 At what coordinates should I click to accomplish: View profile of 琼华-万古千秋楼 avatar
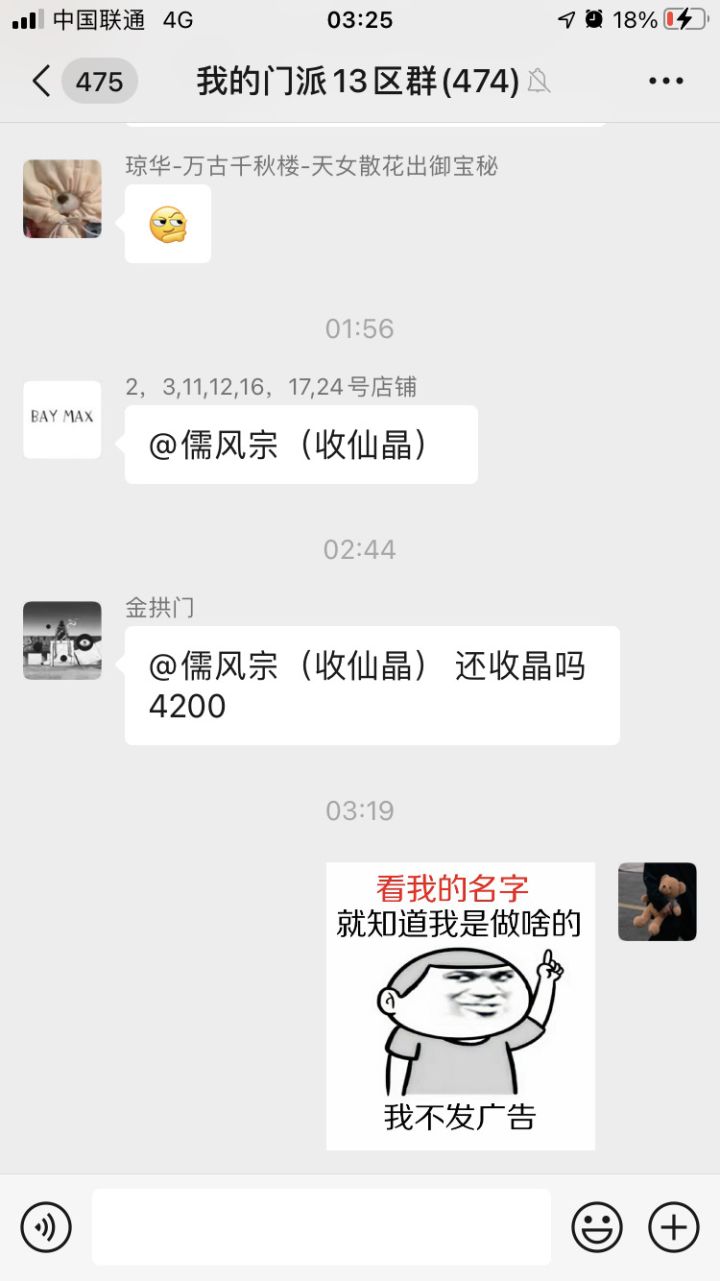(62, 199)
